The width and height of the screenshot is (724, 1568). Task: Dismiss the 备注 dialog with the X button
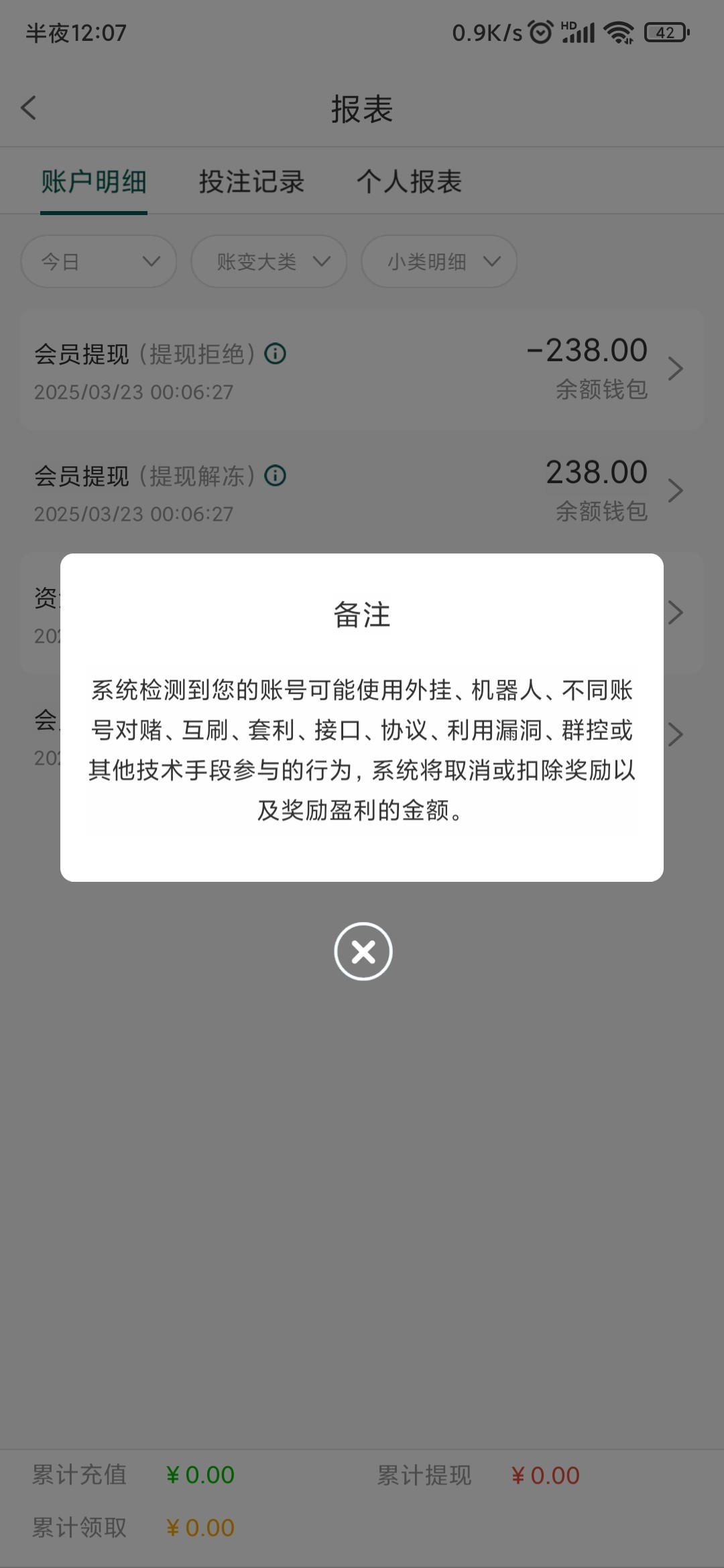pyautogui.click(x=363, y=951)
